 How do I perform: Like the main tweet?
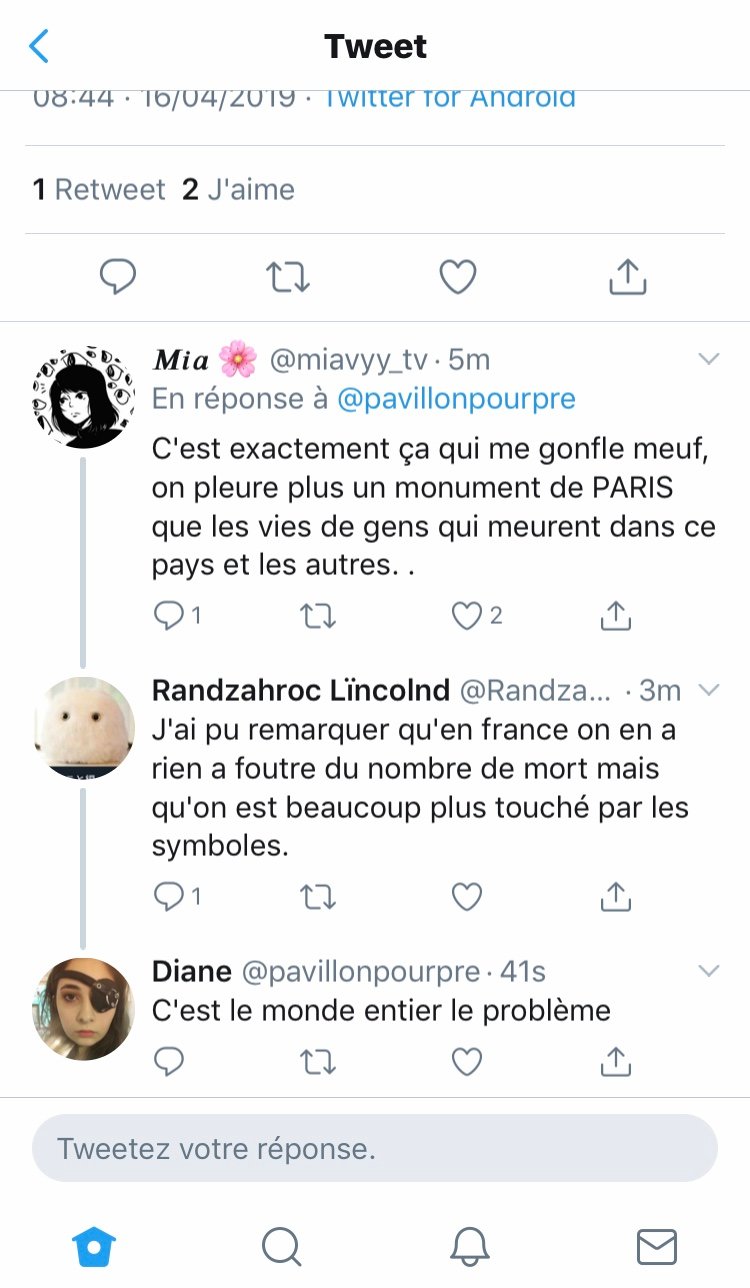pyautogui.click(x=458, y=277)
